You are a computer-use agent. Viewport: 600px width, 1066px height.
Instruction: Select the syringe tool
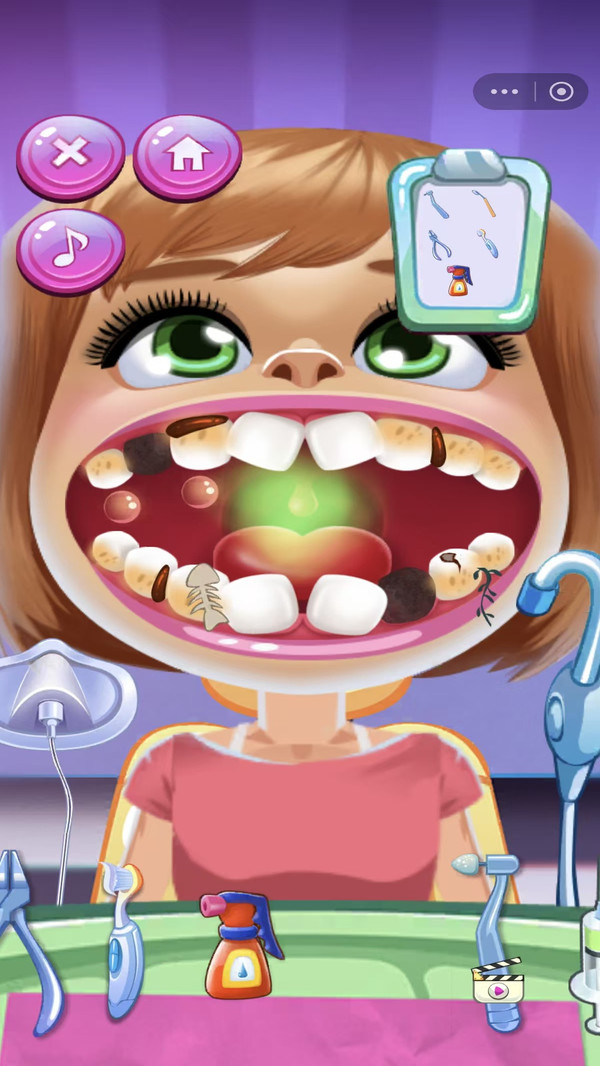tap(589, 960)
